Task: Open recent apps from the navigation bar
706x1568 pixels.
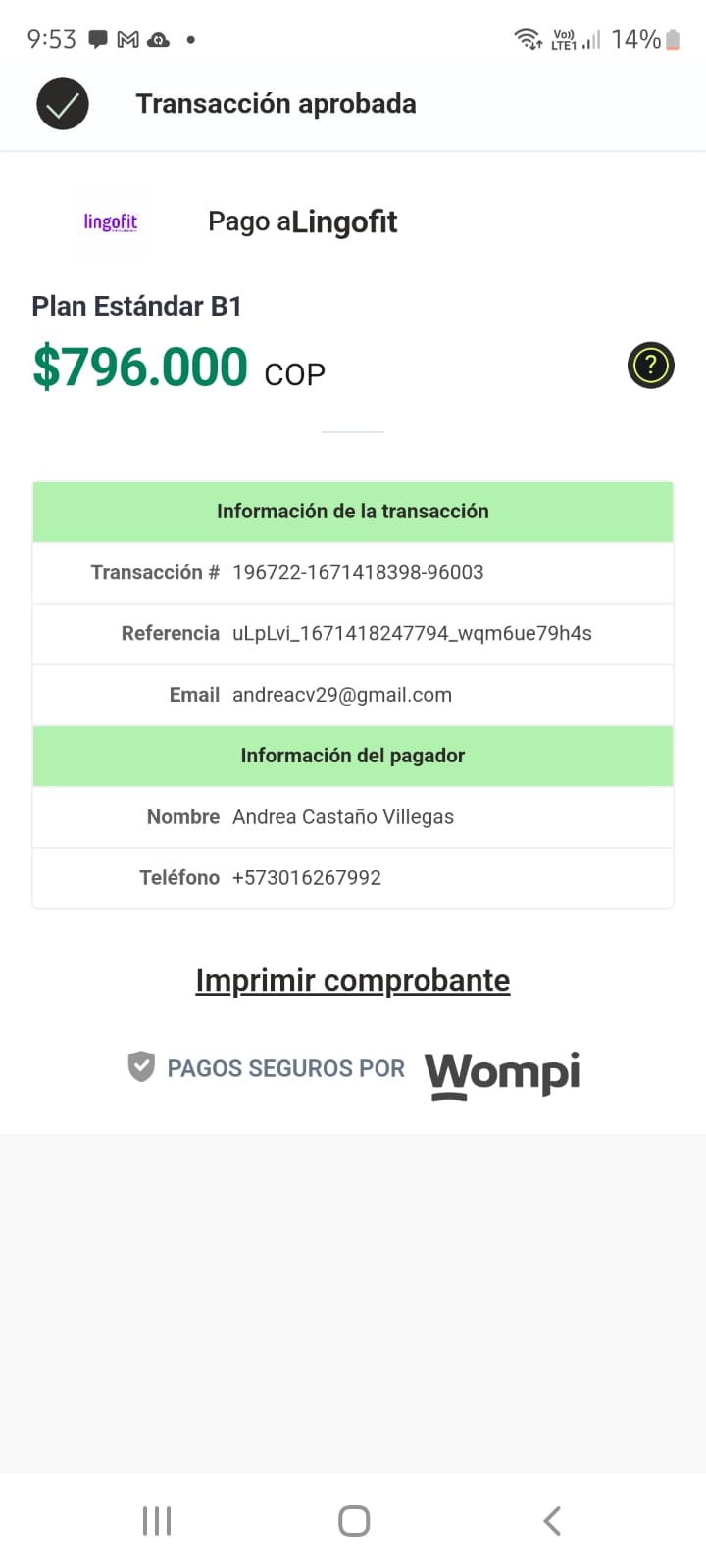Action: pyautogui.click(x=157, y=1521)
